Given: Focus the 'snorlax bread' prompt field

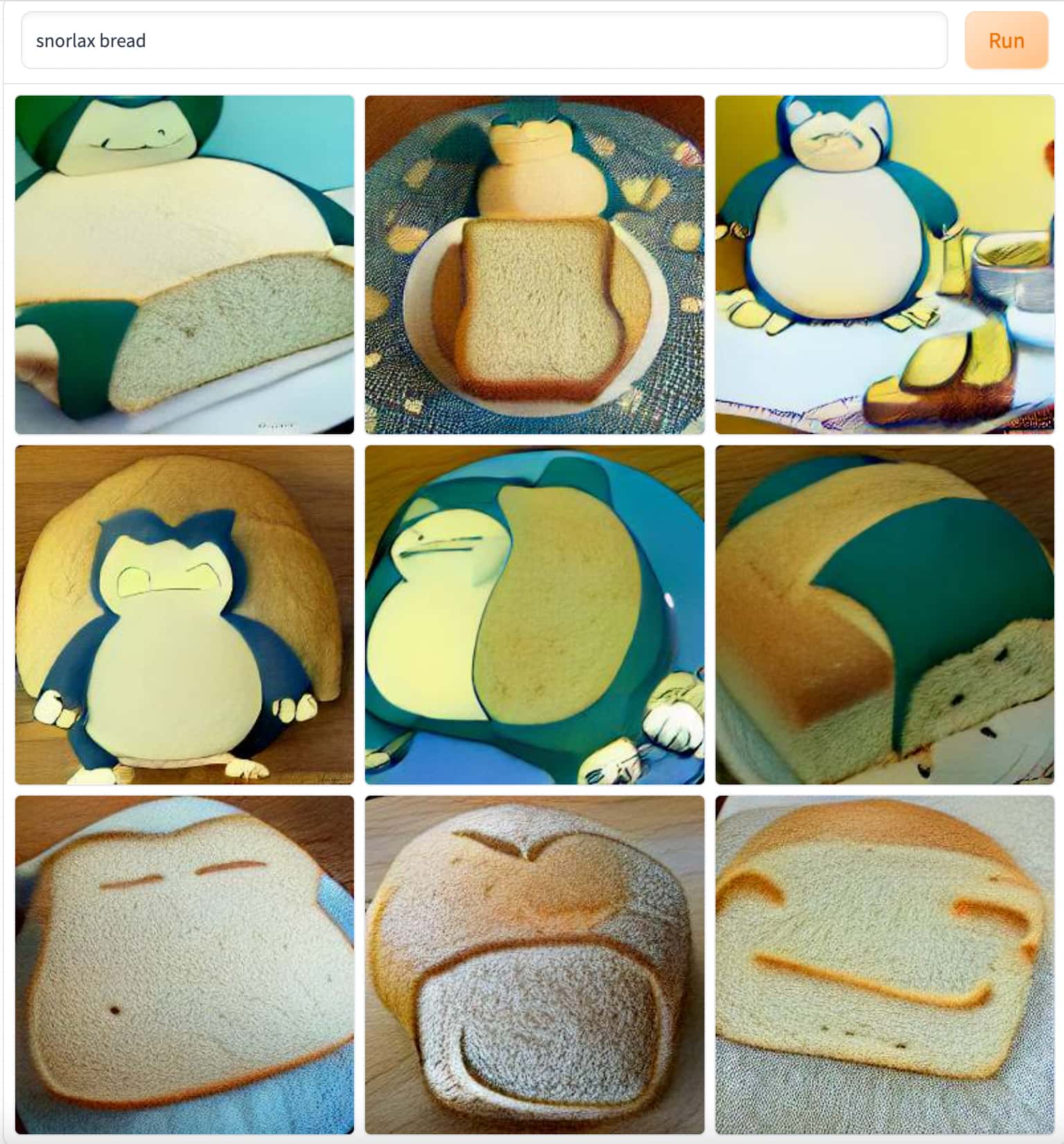Looking at the screenshot, I should point(484,40).
